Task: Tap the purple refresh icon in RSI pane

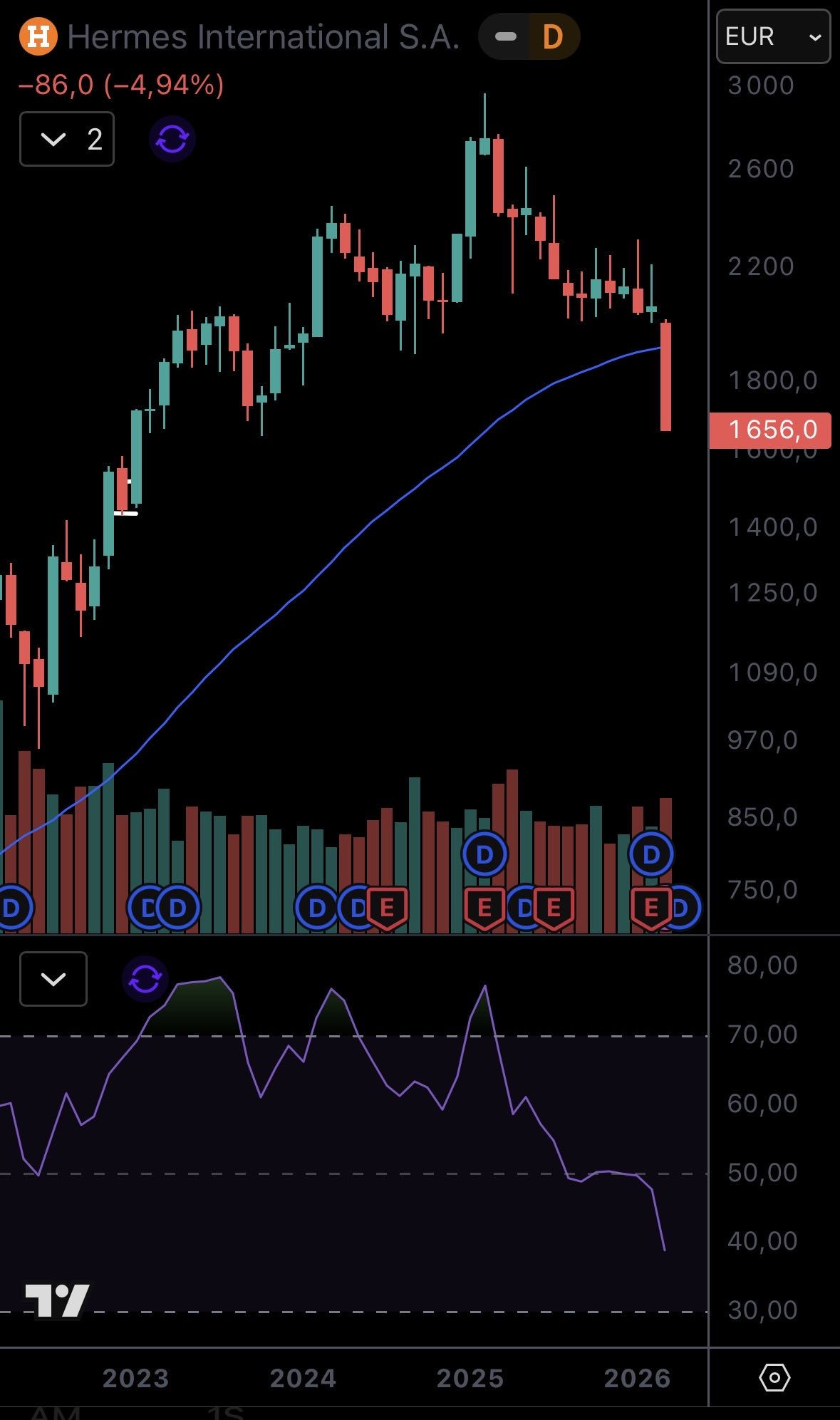Action: pos(145,979)
